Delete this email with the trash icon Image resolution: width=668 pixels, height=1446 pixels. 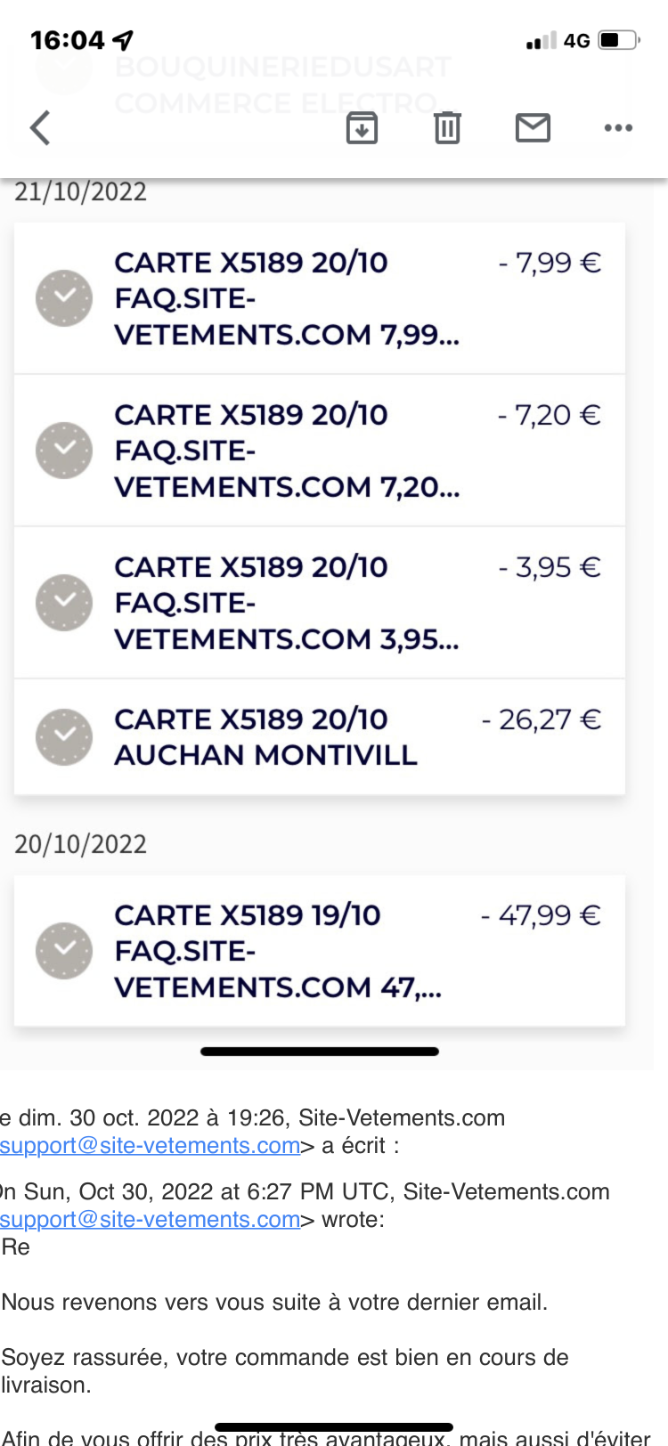click(x=447, y=128)
